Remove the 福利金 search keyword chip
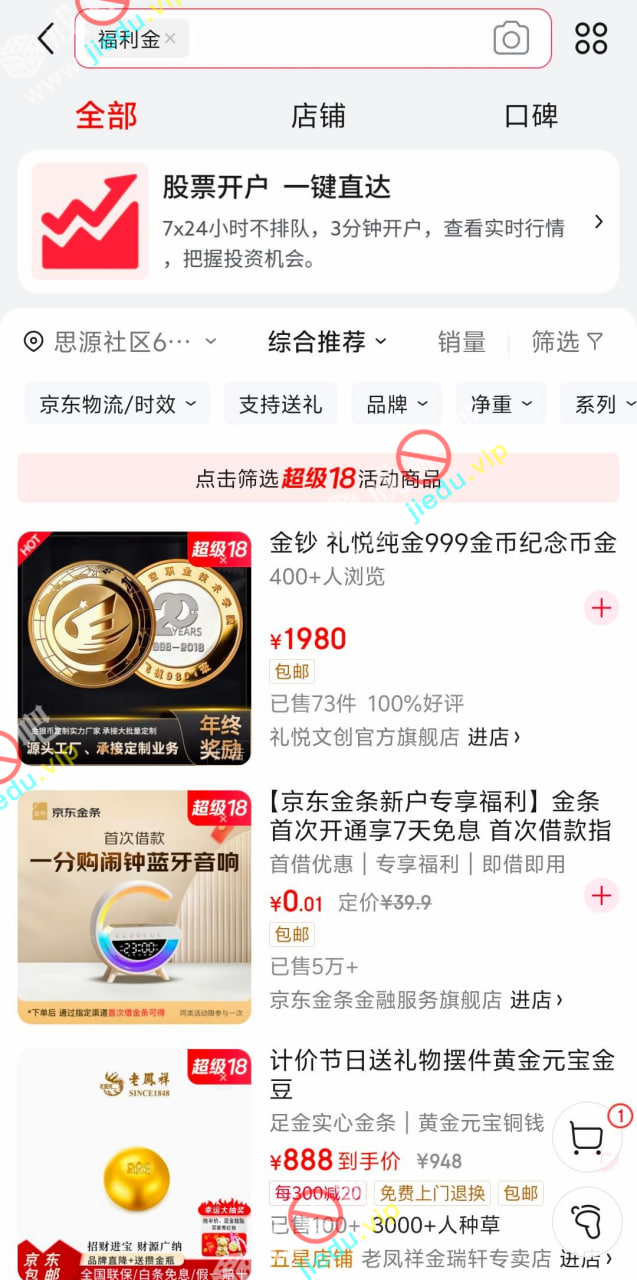This screenshot has height=1280, width=637. pyautogui.click(x=171, y=39)
